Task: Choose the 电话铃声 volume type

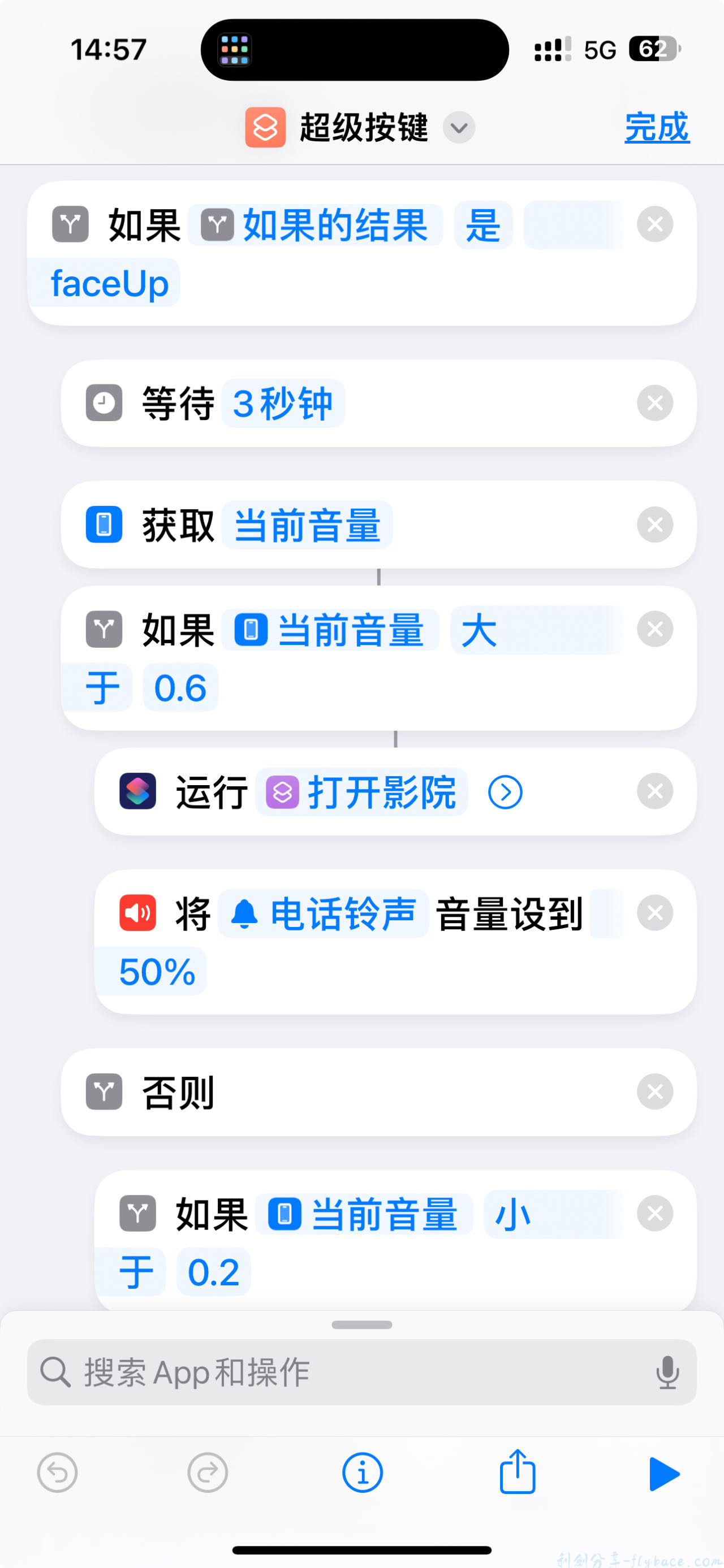Action: click(324, 913)
